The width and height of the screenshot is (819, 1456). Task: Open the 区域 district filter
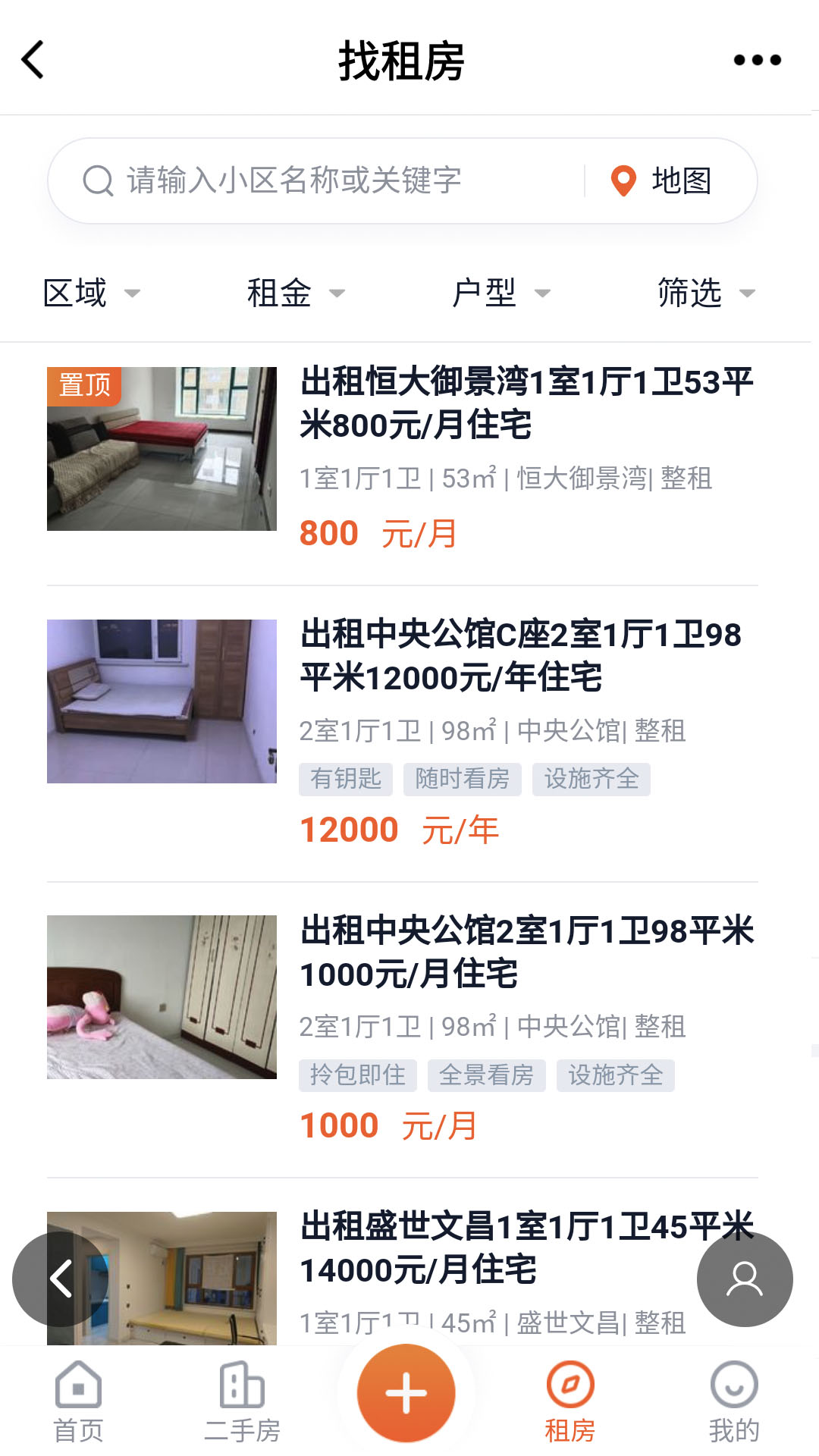click(x=89, y=292)
